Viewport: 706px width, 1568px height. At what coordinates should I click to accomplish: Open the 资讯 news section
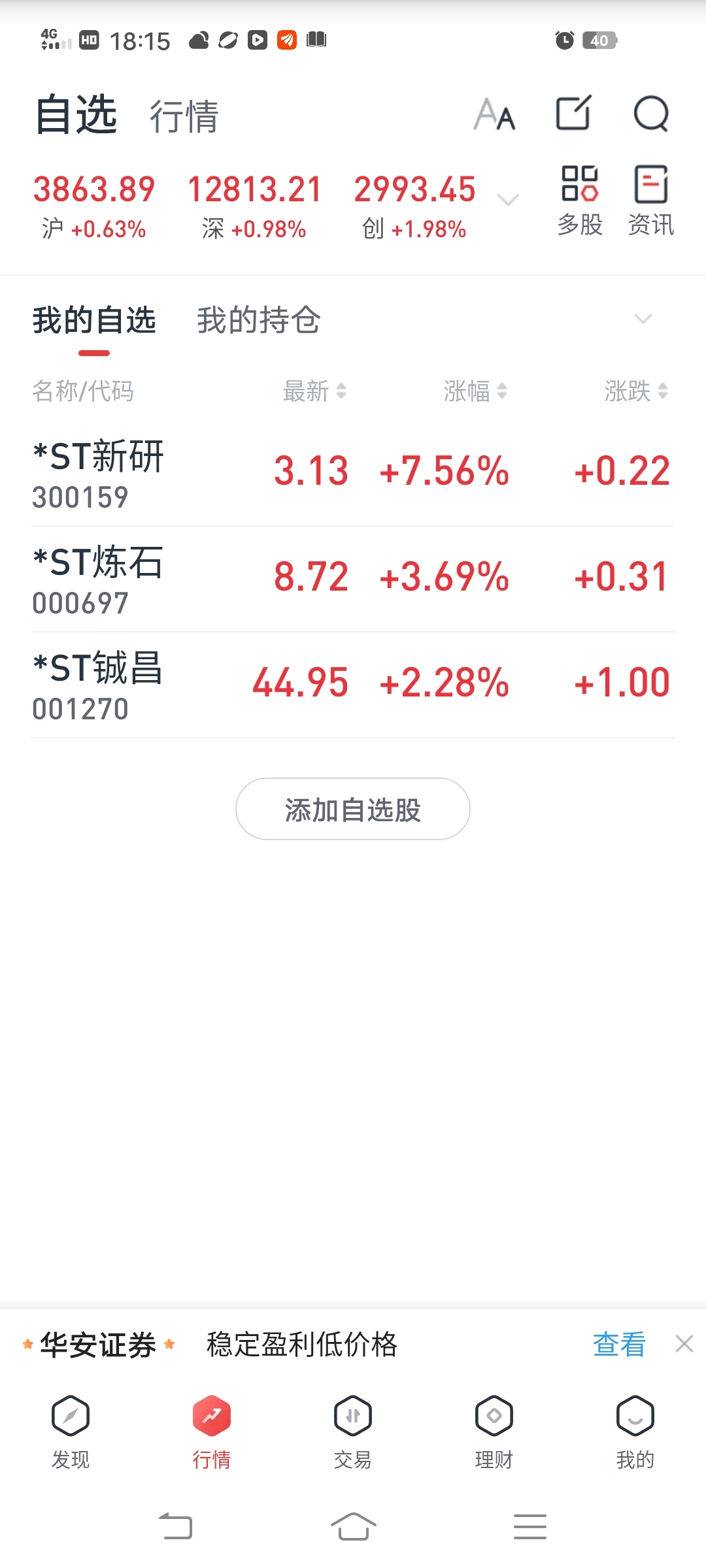[x=651, y=201]
